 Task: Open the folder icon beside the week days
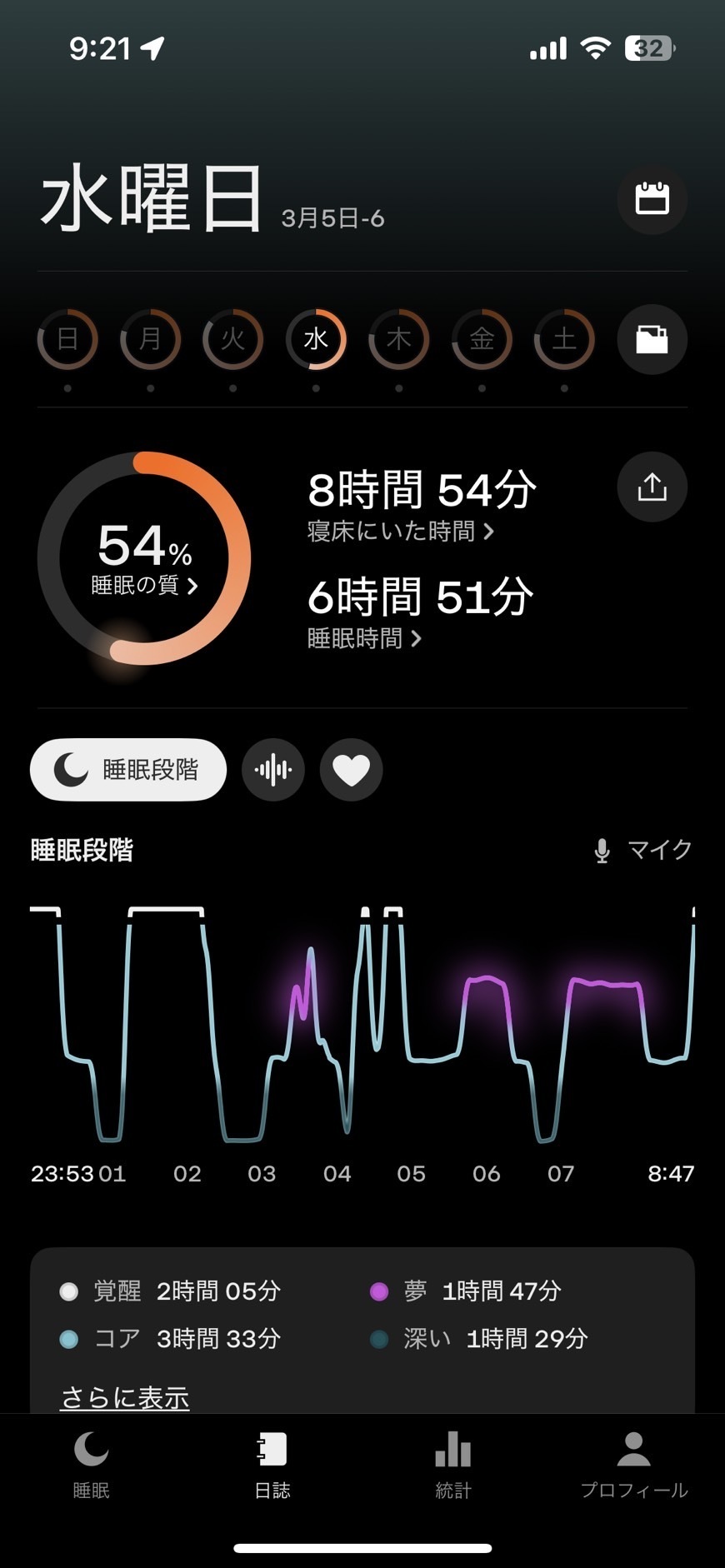coord(652,339)
